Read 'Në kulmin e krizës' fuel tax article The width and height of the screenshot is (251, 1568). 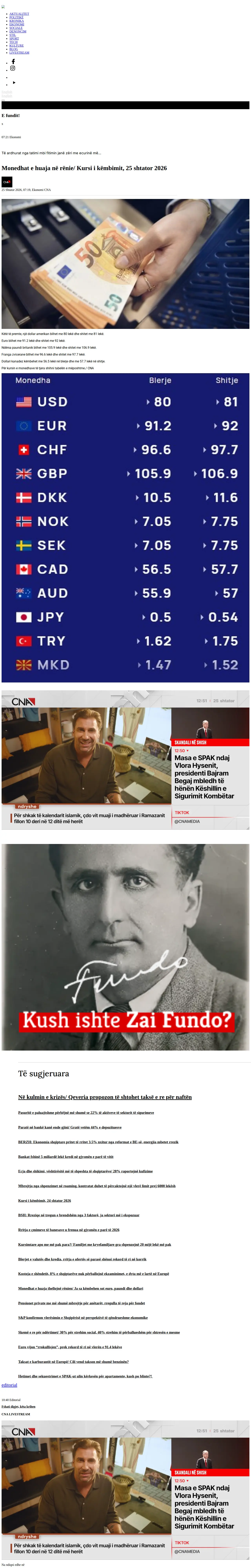(105, 1097)
